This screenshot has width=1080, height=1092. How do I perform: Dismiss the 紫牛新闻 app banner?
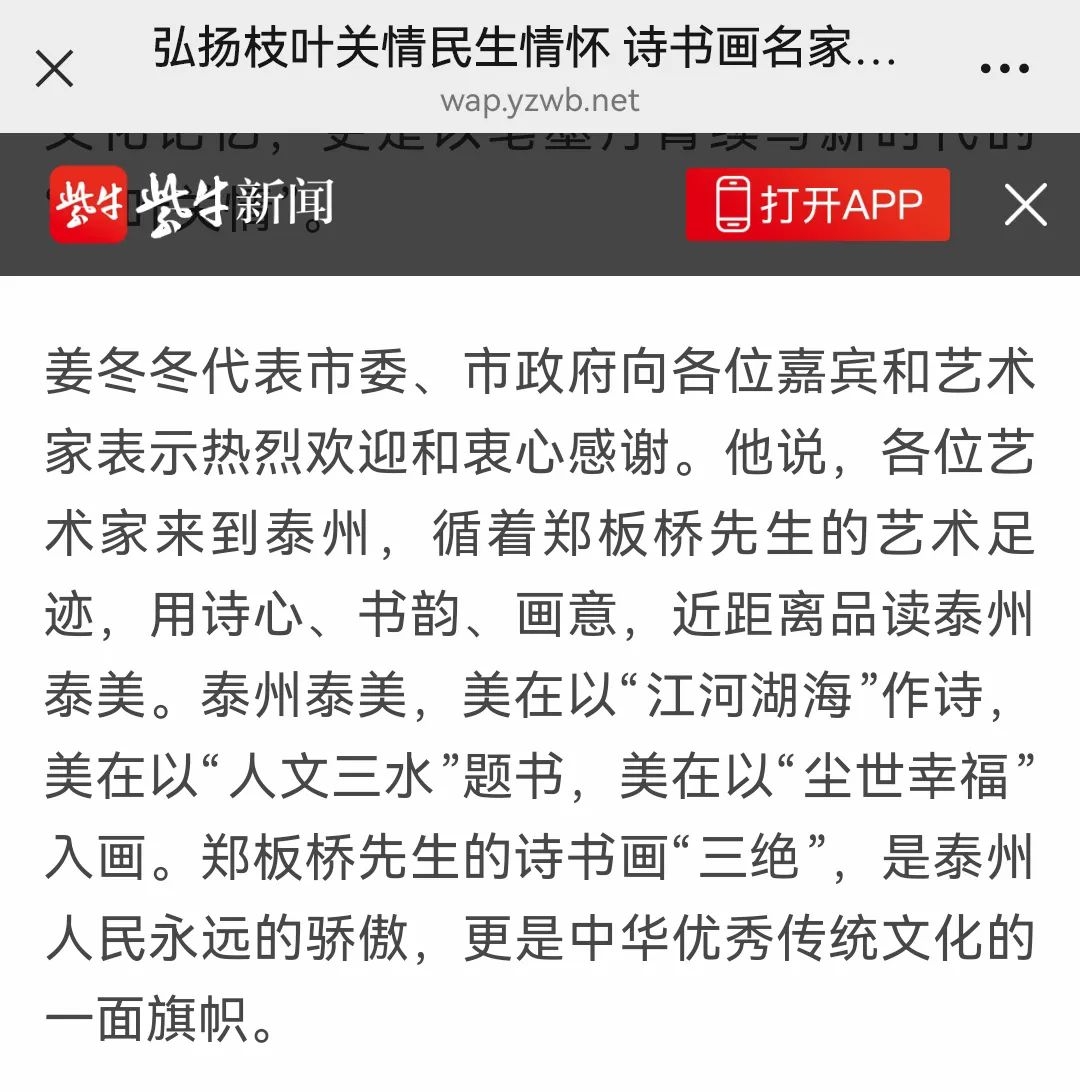tap(1025, 205)
